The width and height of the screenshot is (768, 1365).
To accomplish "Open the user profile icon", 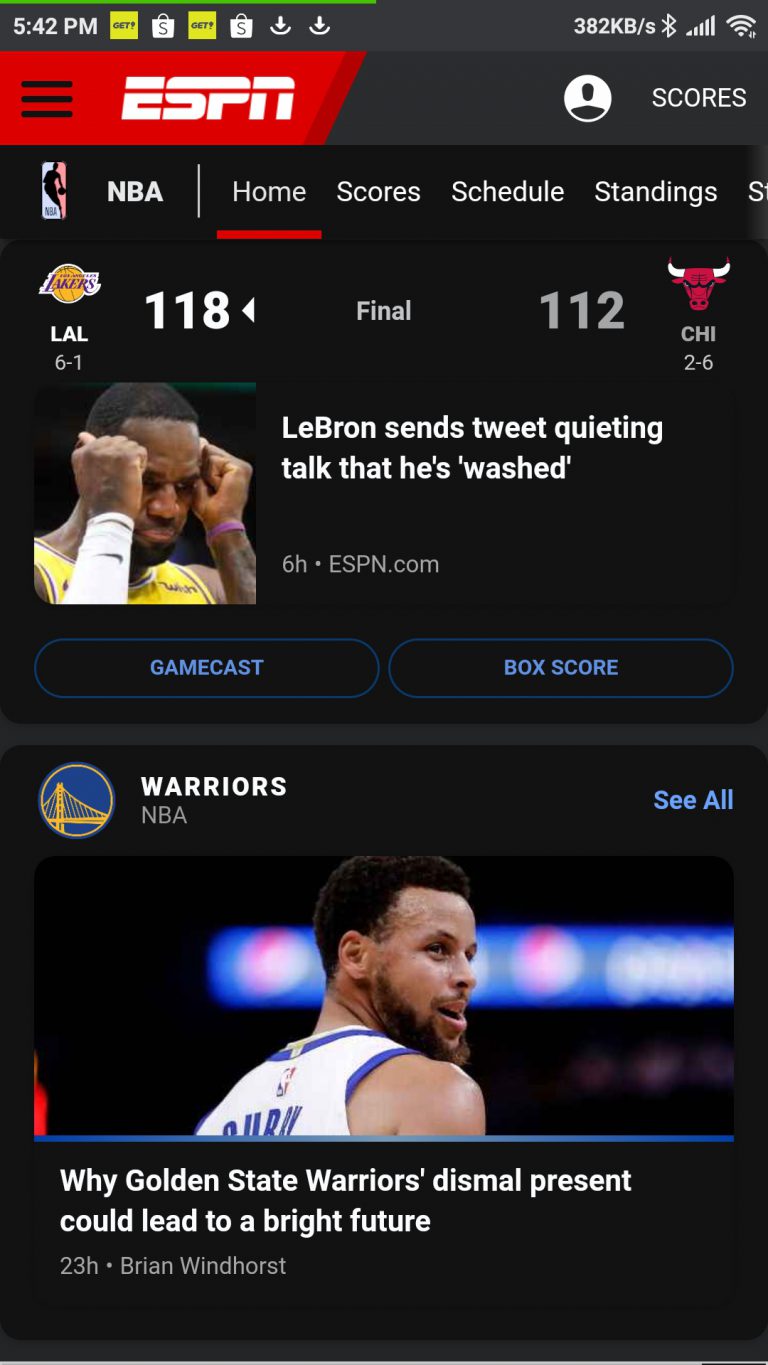I will pyautogui.click(x=588, y=98).
